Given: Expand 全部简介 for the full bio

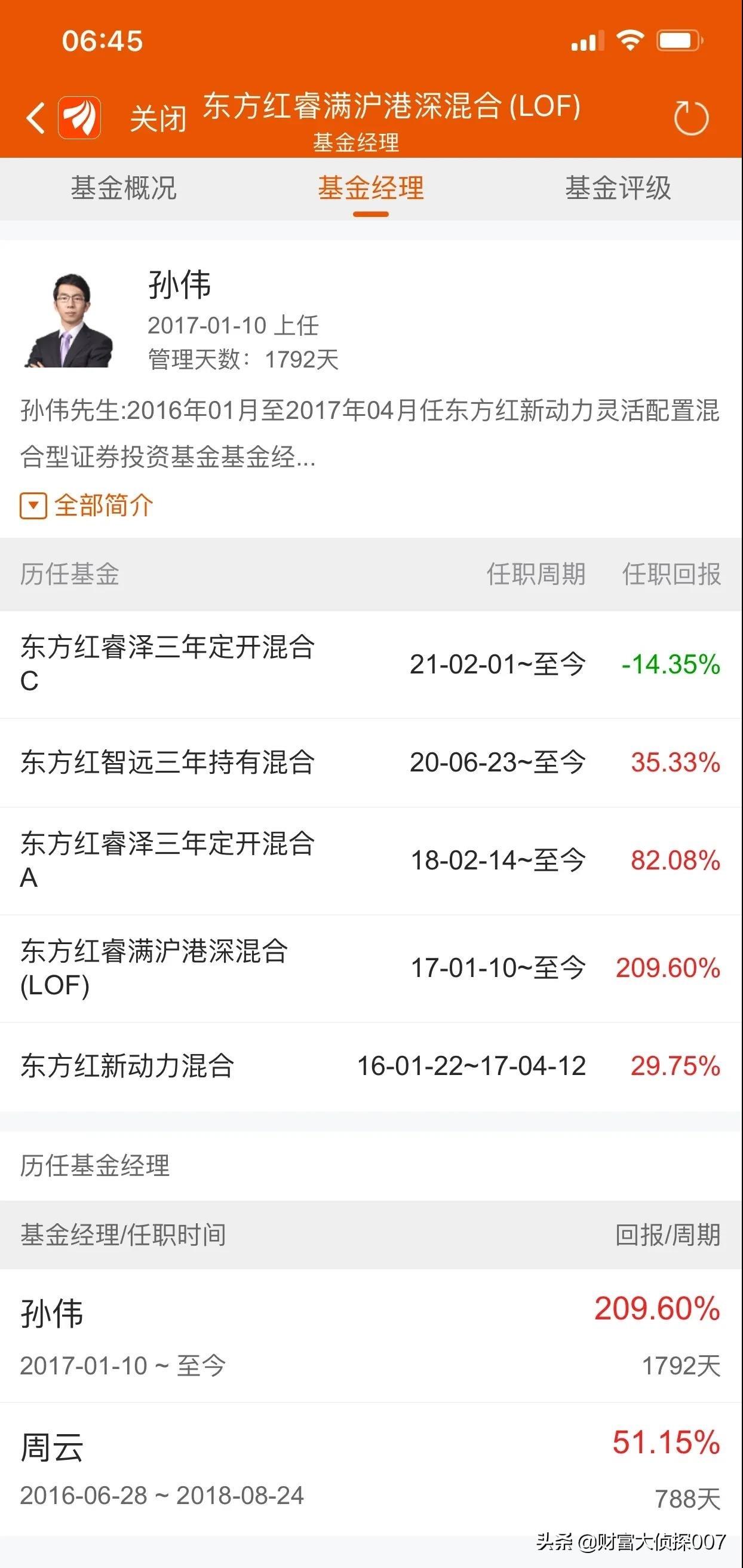Looking at the screenshot, I should tap(87, 506).
